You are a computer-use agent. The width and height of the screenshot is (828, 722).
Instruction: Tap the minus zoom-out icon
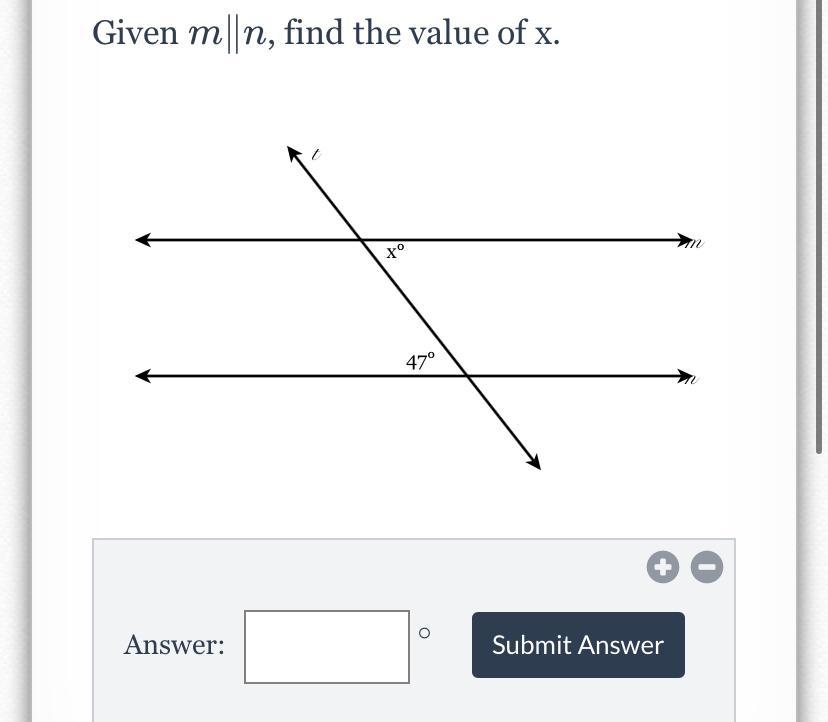707,567
